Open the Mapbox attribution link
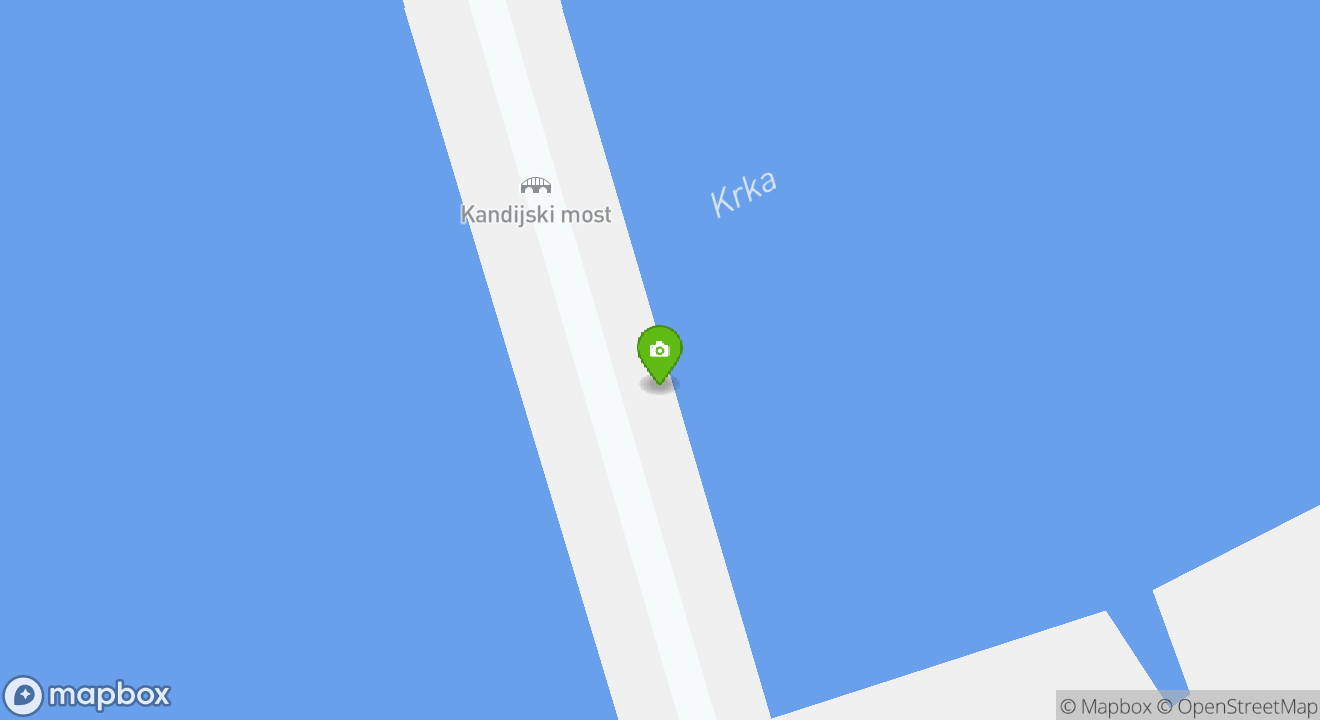Viewport: 1320px width, 720px height. 1105,707
